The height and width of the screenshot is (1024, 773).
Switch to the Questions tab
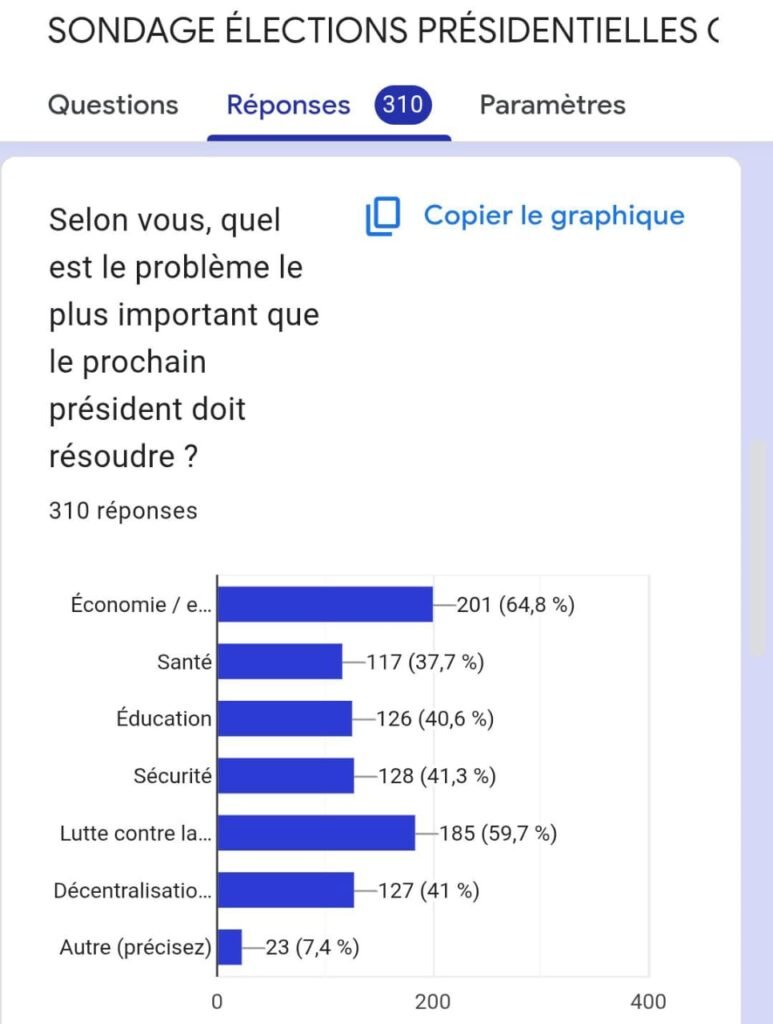click(x=113, y=105)
